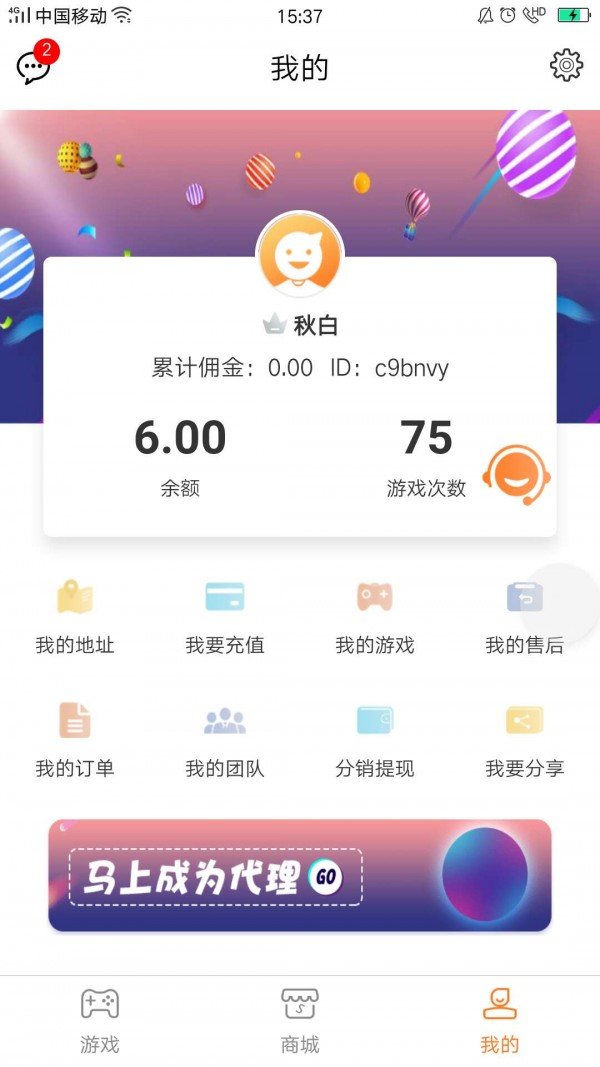Tap the profile avatar picture

[300, 255]
